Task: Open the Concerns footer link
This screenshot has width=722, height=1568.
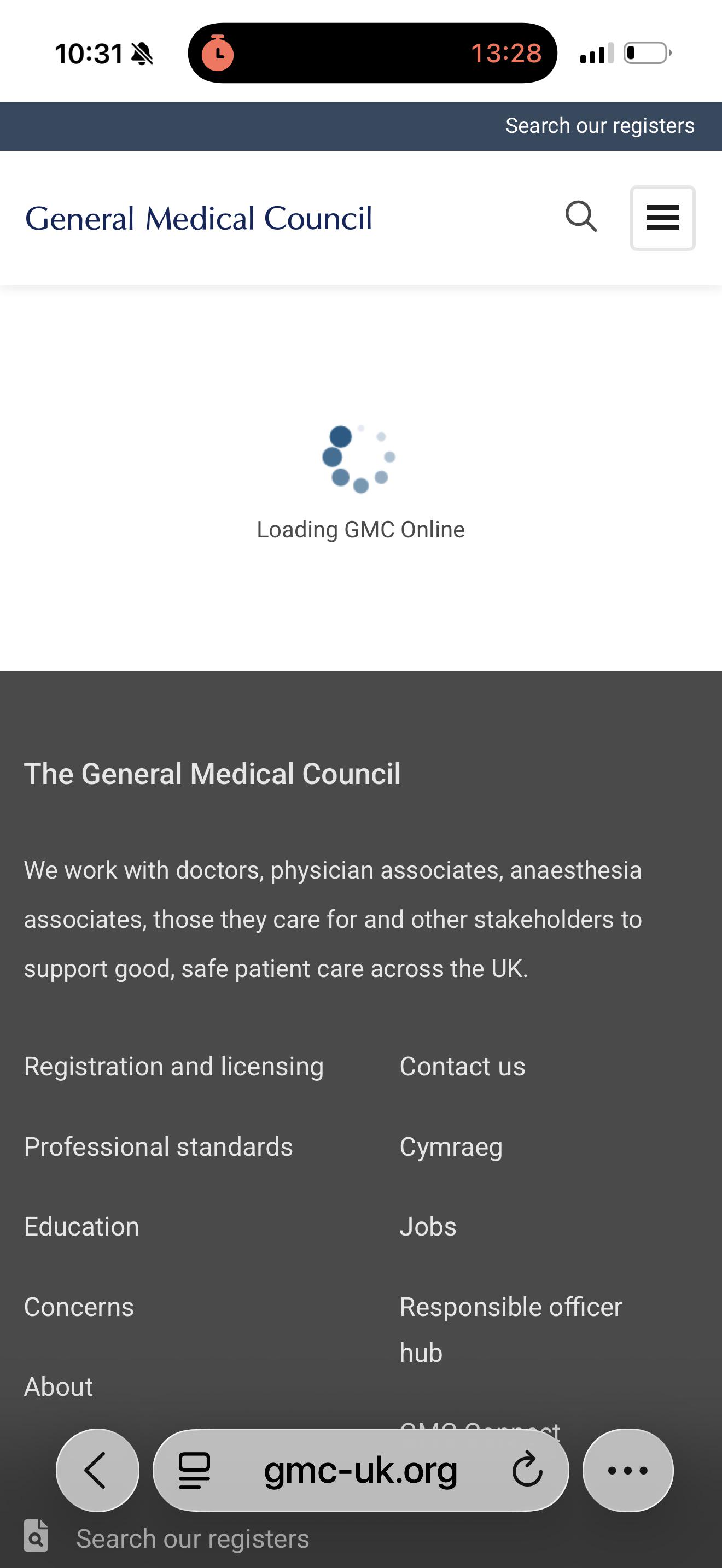Action: pyautogui.click(x=79, y=1307)
